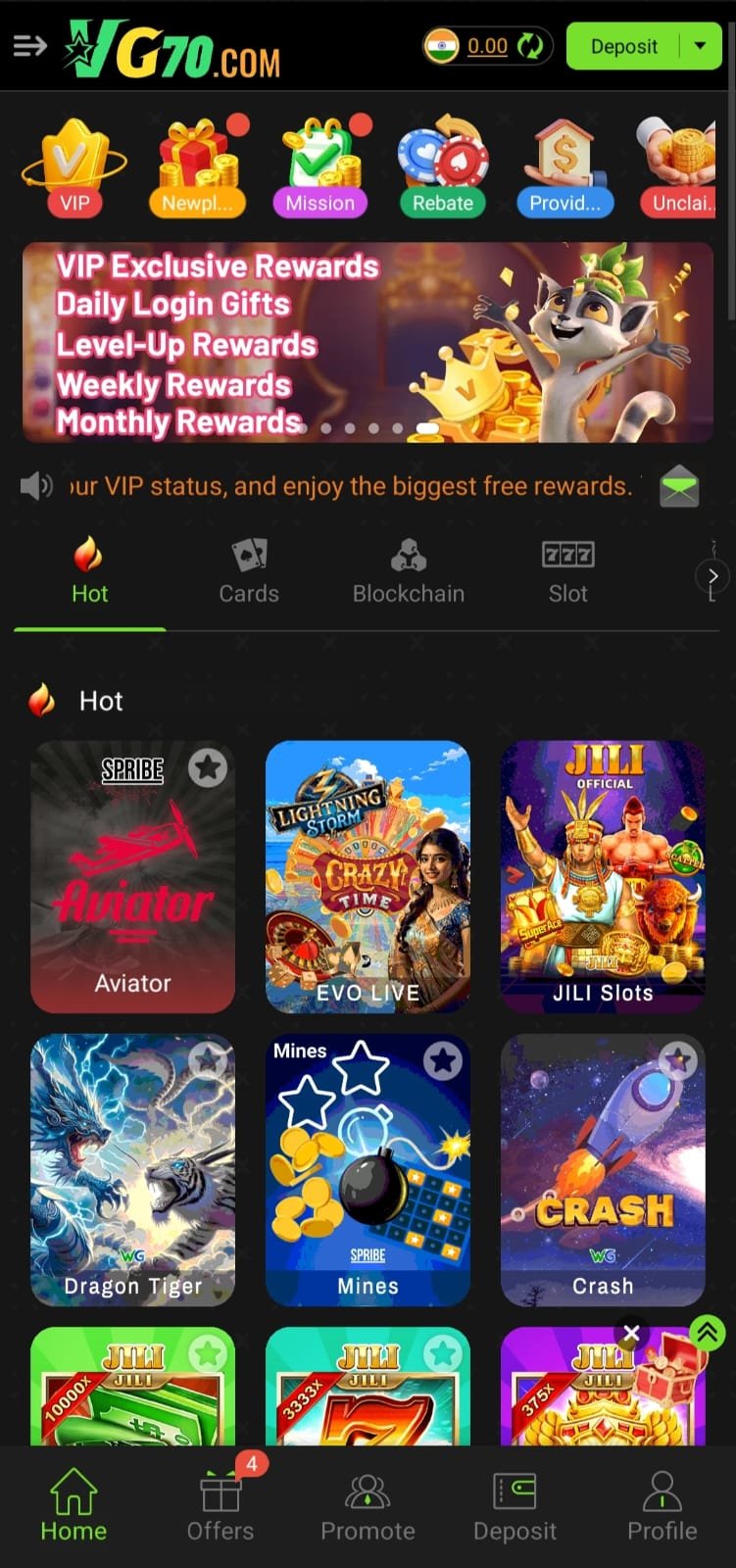The height and width of the screenshot is (1568, 736).
Task: Open the Dragon Tiger game
Action: click(x=132, y=1171)
